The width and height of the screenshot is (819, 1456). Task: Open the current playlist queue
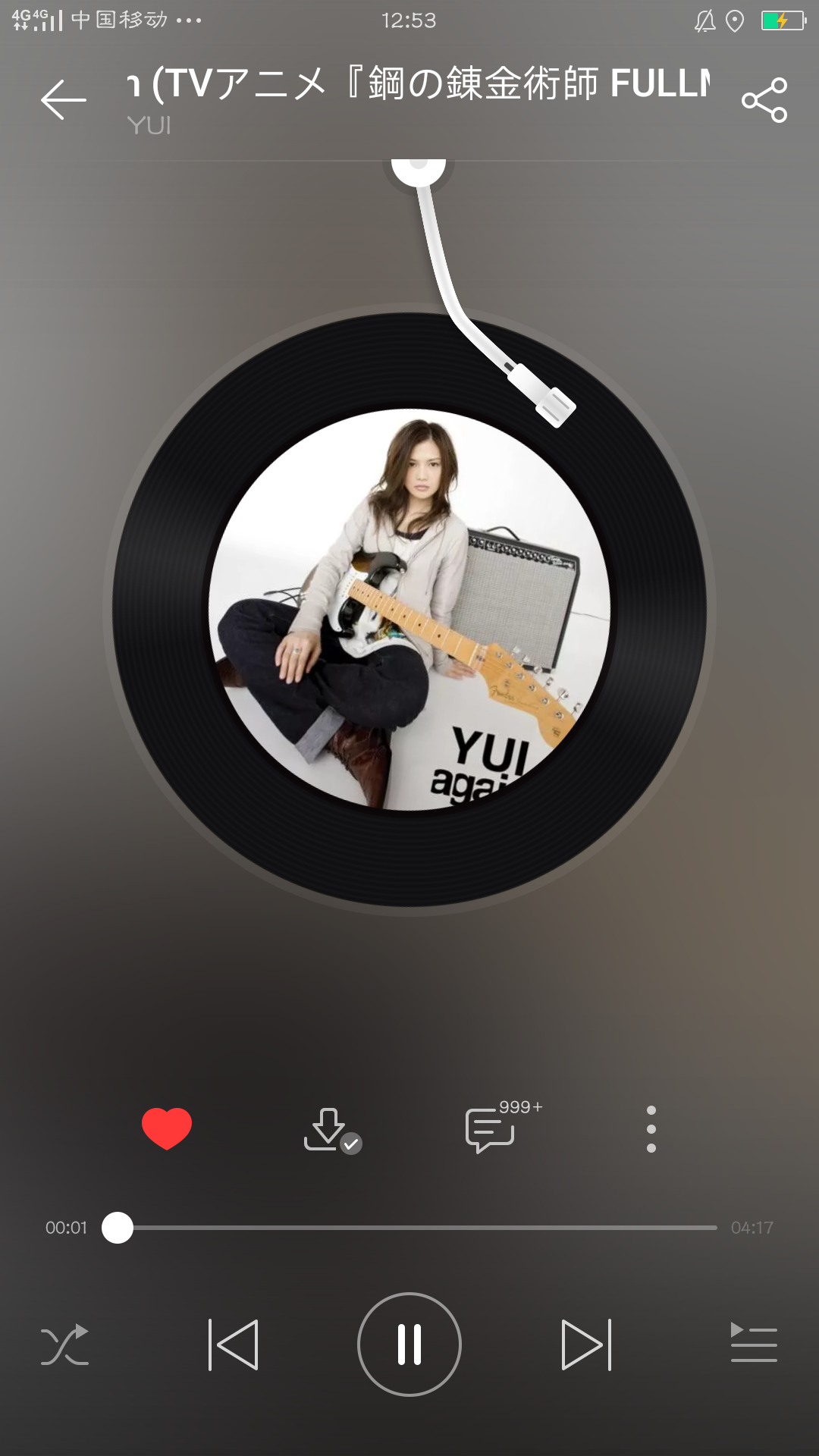pyautogui.click(x=753, y=1343)
